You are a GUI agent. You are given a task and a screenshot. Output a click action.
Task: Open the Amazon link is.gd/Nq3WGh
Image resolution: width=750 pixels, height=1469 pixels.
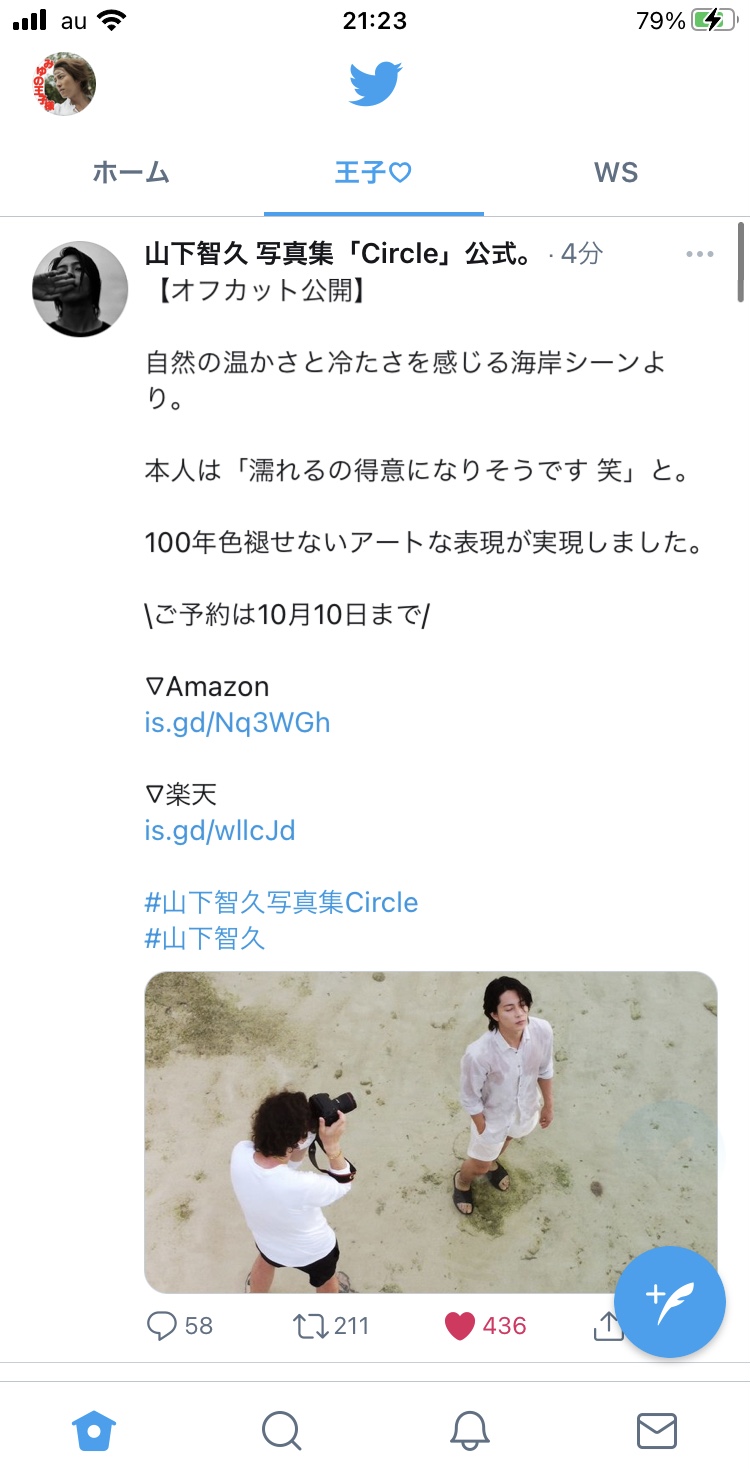(237, 722)
